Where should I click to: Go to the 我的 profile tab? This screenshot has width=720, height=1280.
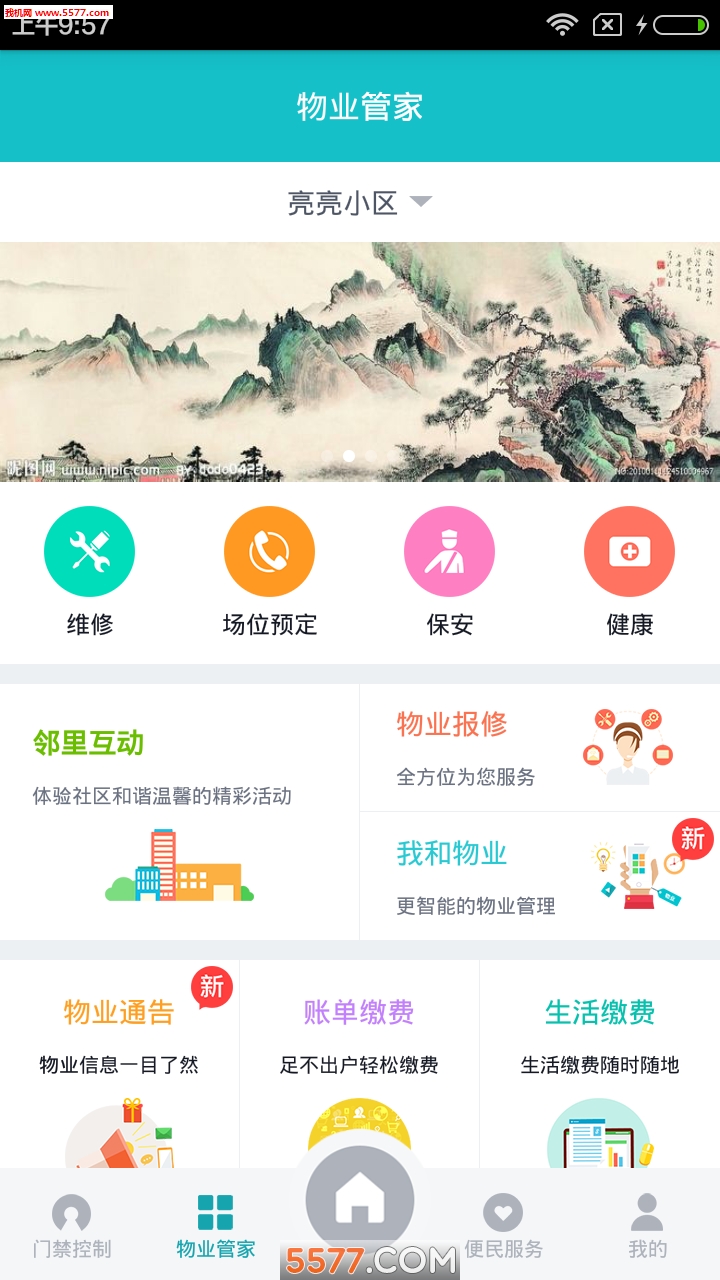pos(647,1226)
